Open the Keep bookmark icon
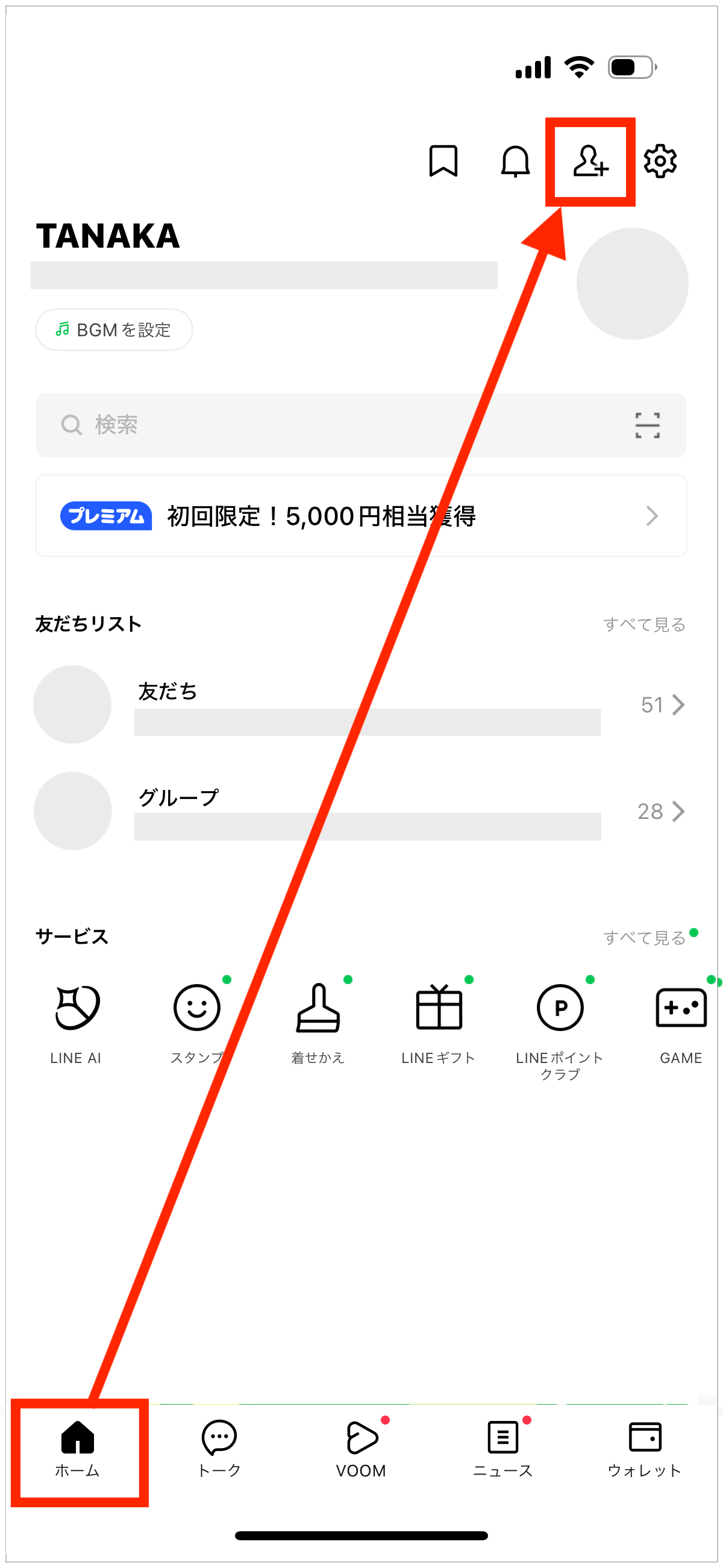Image resolution: width=723 pixels, height=1568 pixels. [x=443, y=162]
